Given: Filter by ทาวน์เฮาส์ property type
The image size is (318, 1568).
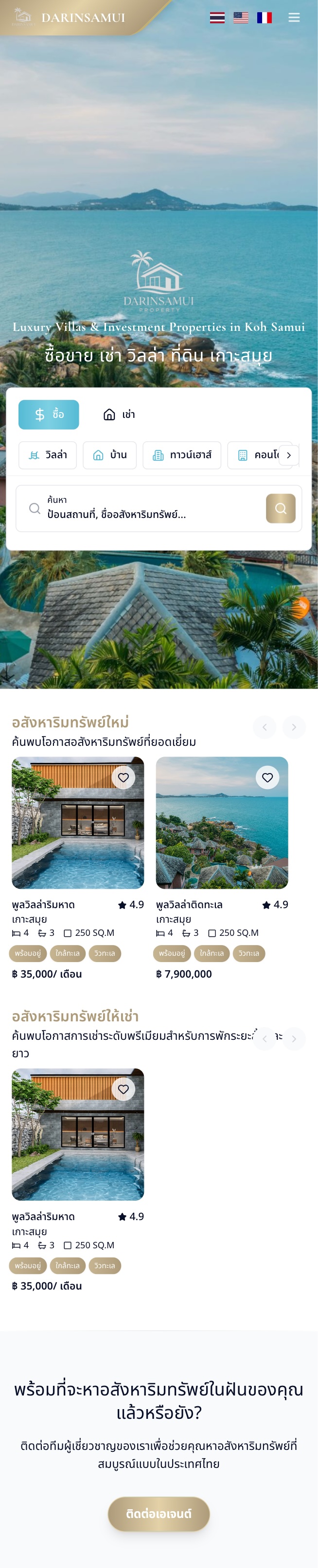Looking at the screenshot, I should pyautogui.click(x=181, y=455).
